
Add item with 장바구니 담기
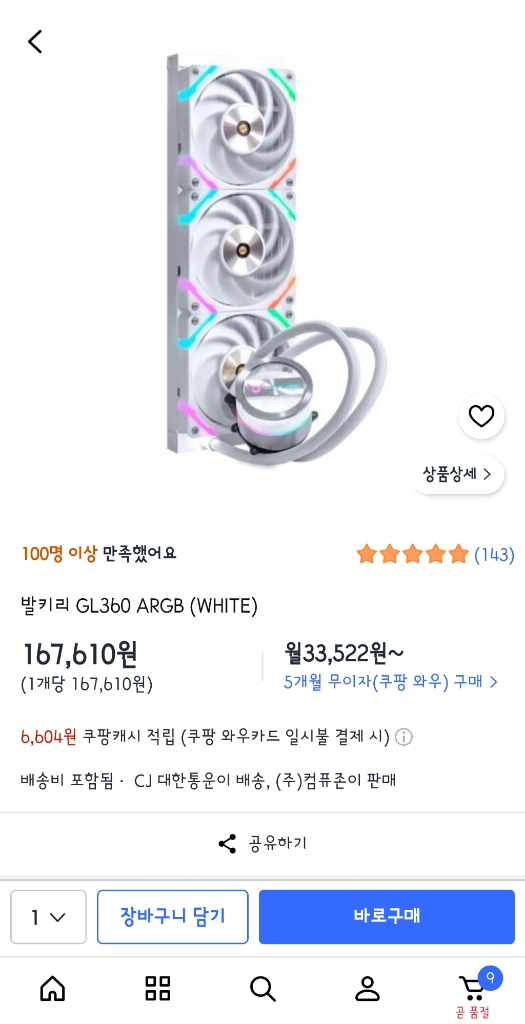(x=172, y=917)
